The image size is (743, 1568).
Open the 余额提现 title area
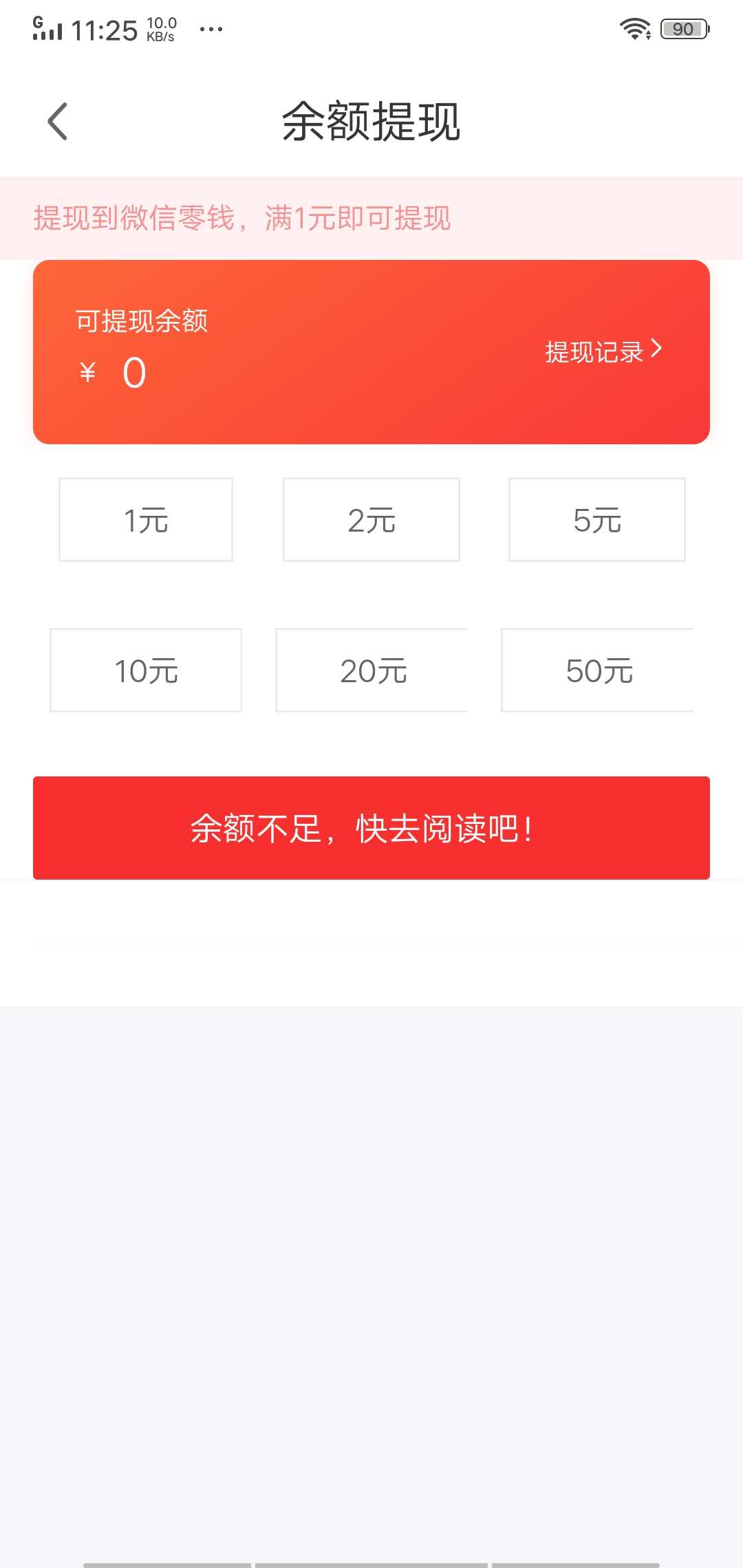[371, 122]
